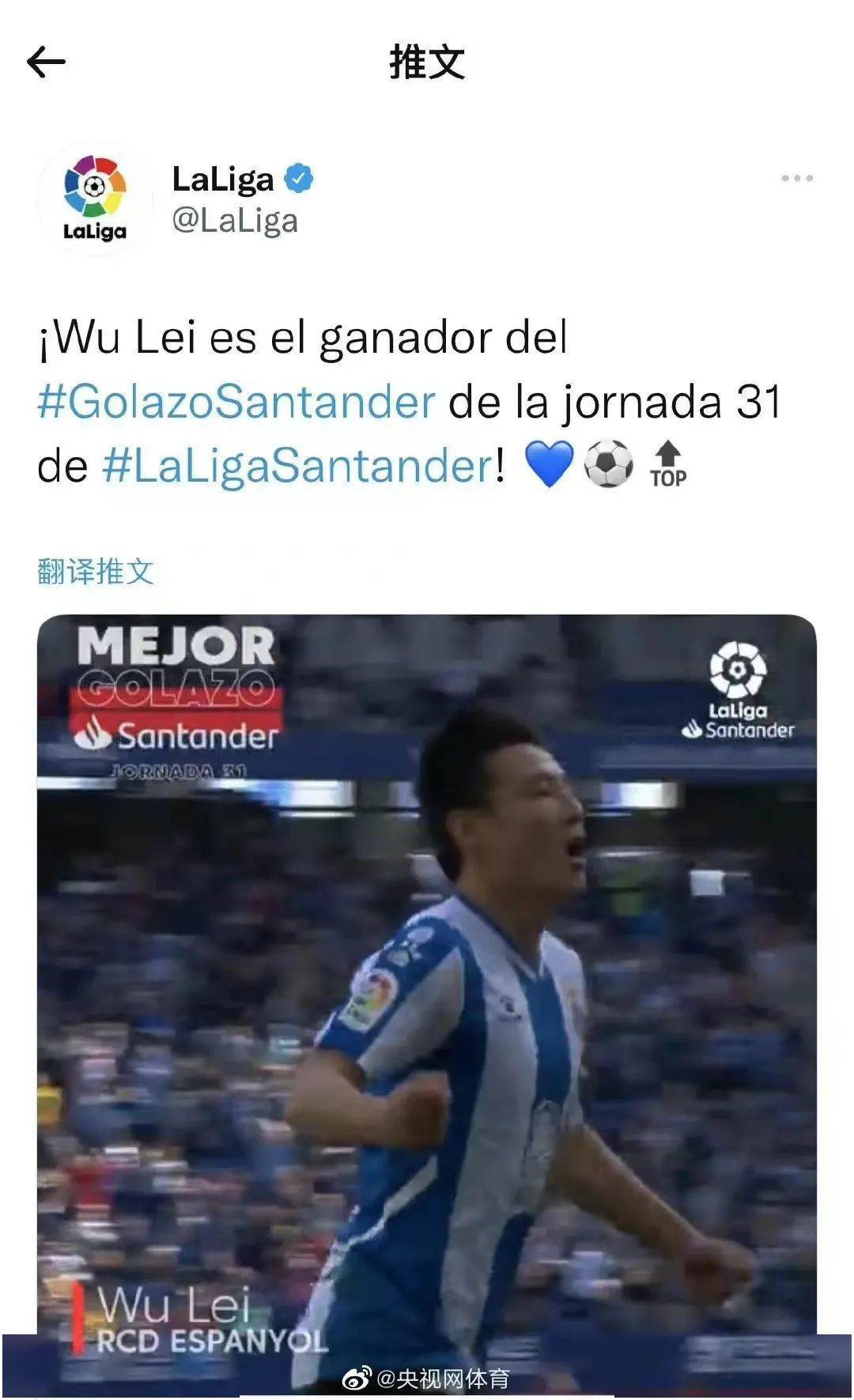Open the #GolazoSantander hashtag
The width and height of the screenshot is (854, 1400).
point(236,402)
